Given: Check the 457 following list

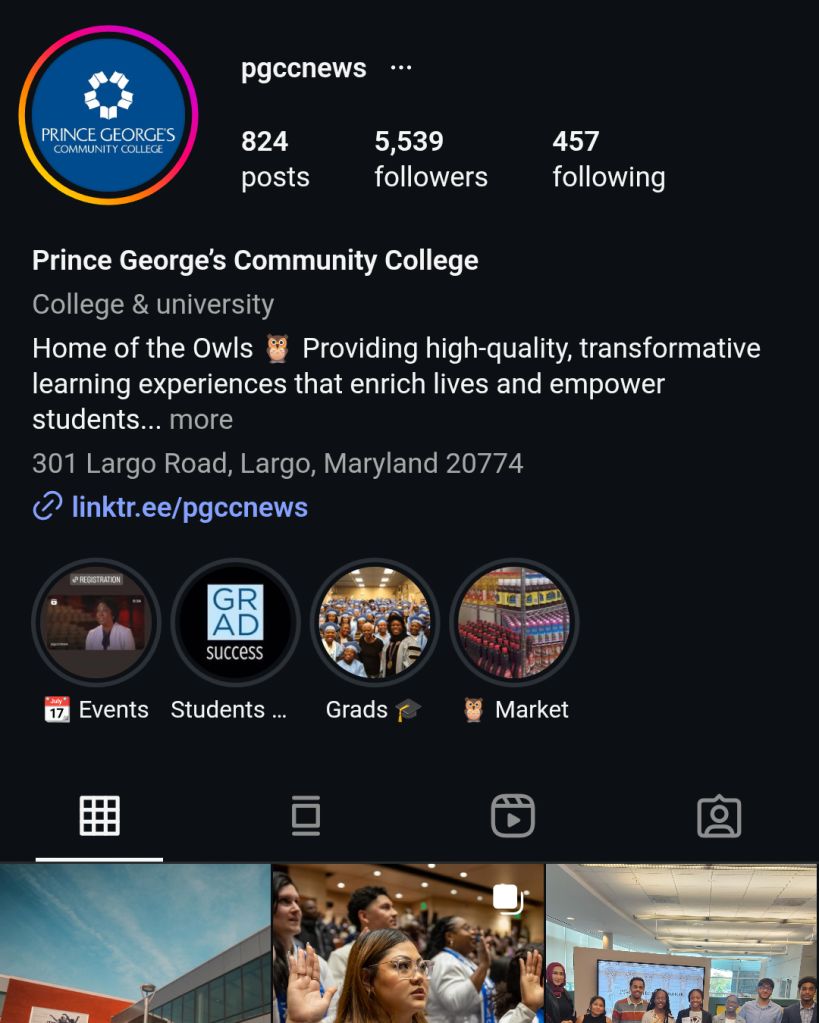Looking at the screenshot, I should click(x=609, y=158).
